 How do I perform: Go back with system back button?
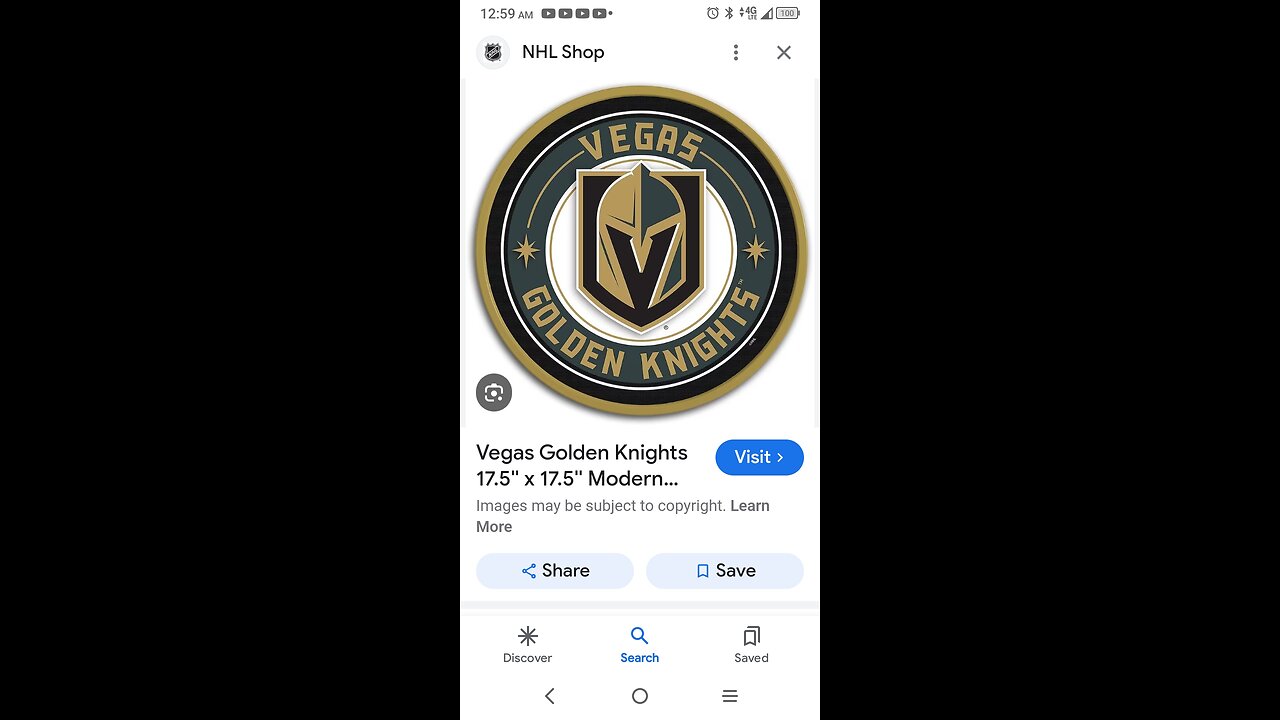coord(549,696)
